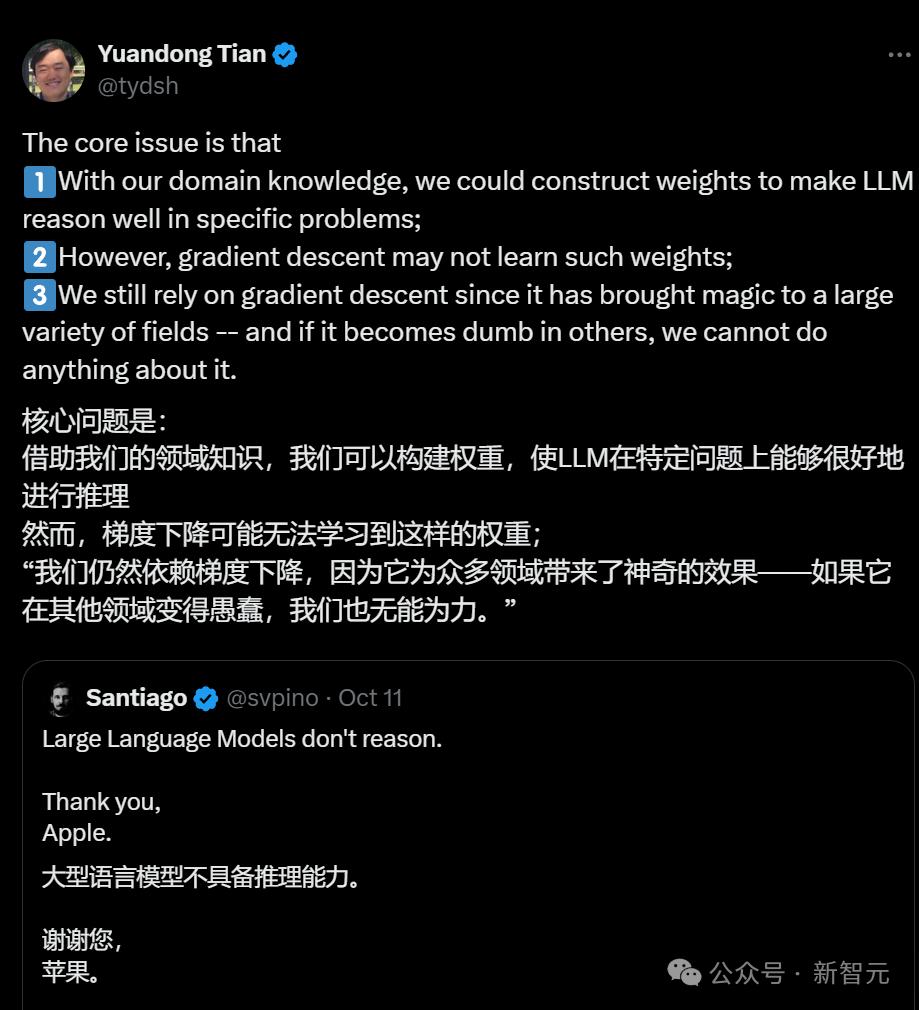The image size is (919, 1010).
Task: Open Santiago's avatar in the quoted tweet
Action: click(x=60, y=698)
